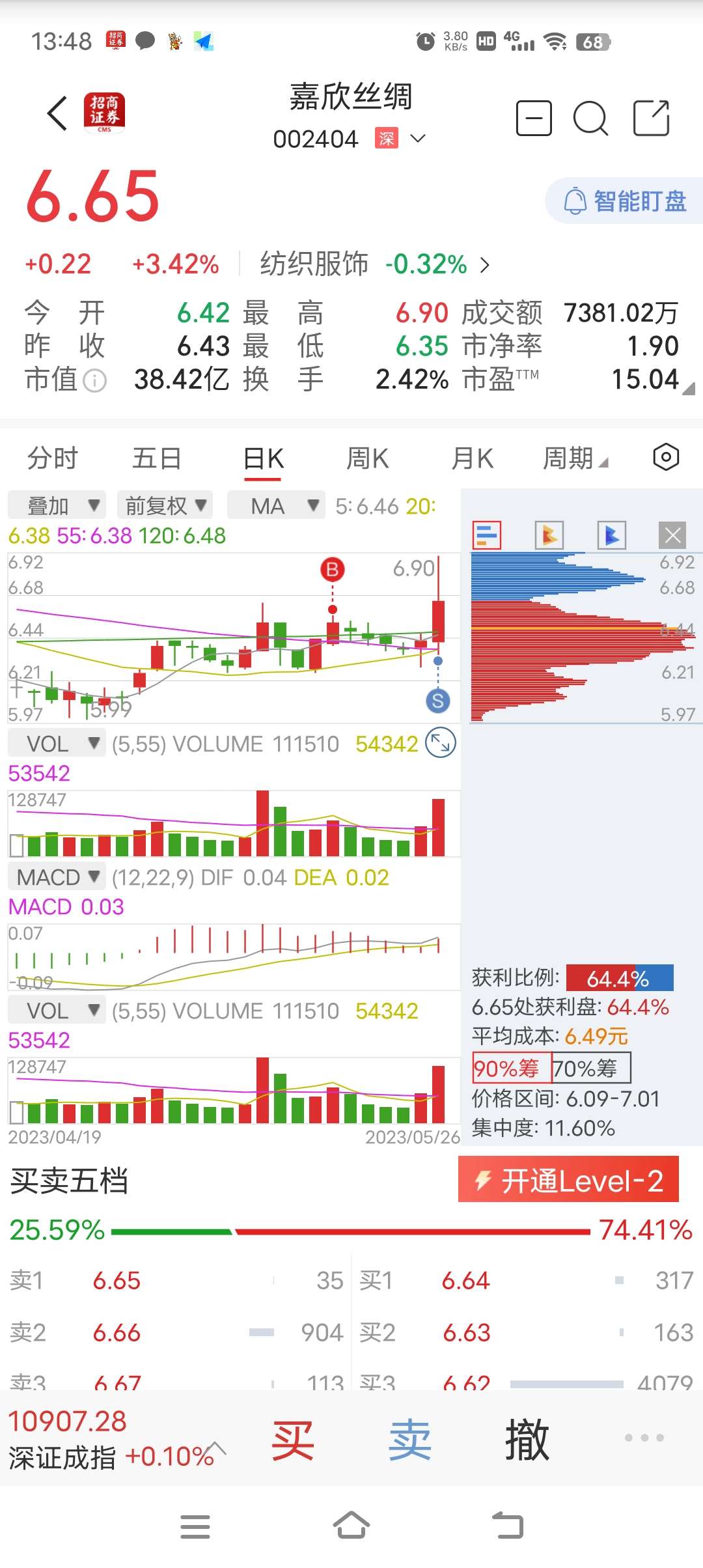This screenshot has height=1568, width=703.
Task: Switch to 70%筹 chip range
Action: pos(591,1069)
